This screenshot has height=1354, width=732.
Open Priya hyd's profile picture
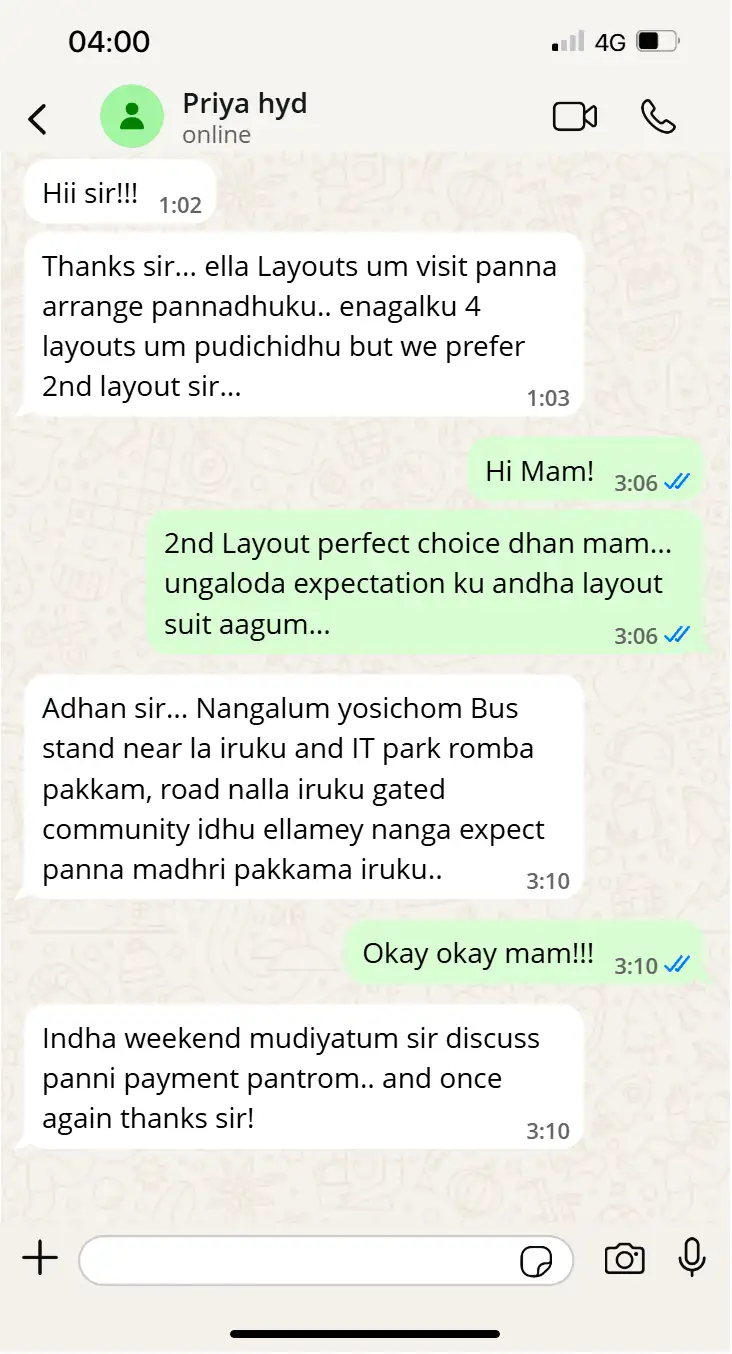pos(131,116)
